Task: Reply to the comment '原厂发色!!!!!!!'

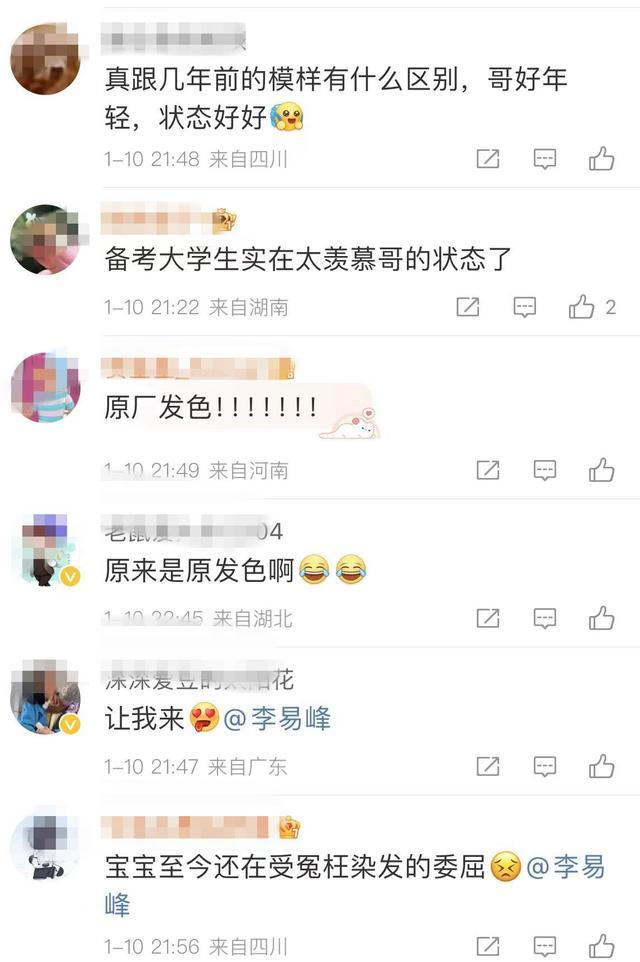Action: [544, 470]
